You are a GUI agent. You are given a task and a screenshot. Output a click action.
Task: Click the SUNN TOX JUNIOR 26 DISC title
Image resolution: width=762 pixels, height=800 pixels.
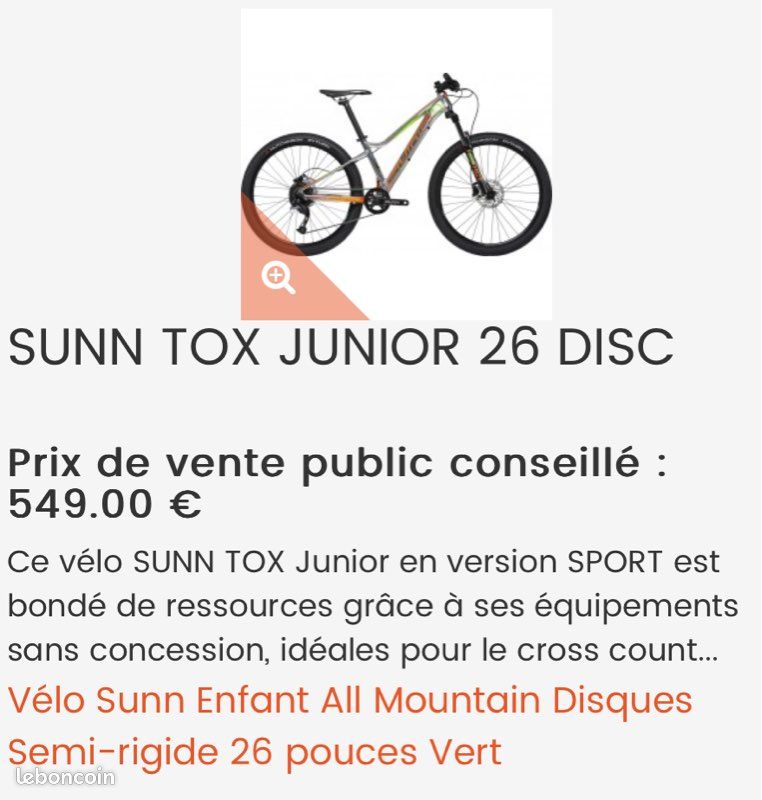[340, 348]
